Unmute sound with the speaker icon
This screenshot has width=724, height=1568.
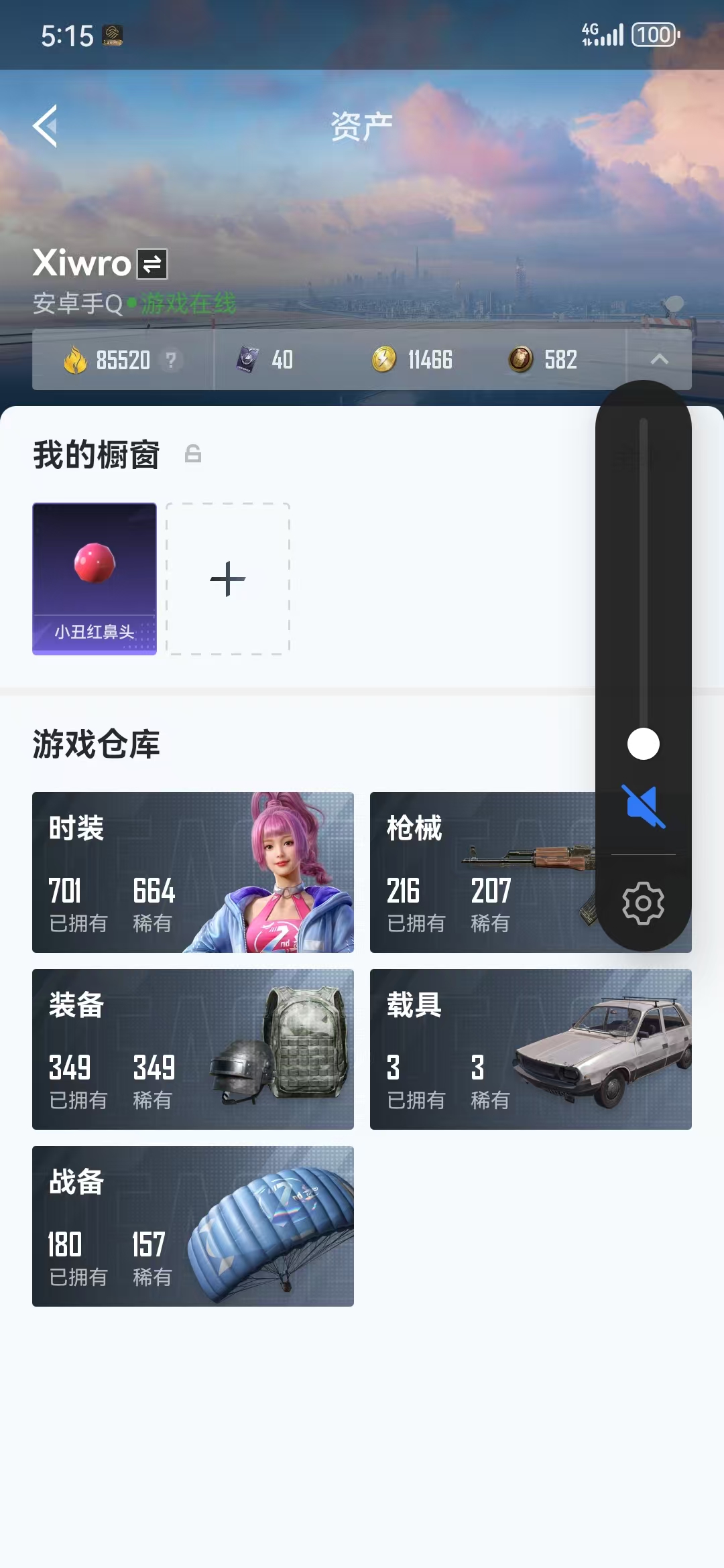[644, 806]
